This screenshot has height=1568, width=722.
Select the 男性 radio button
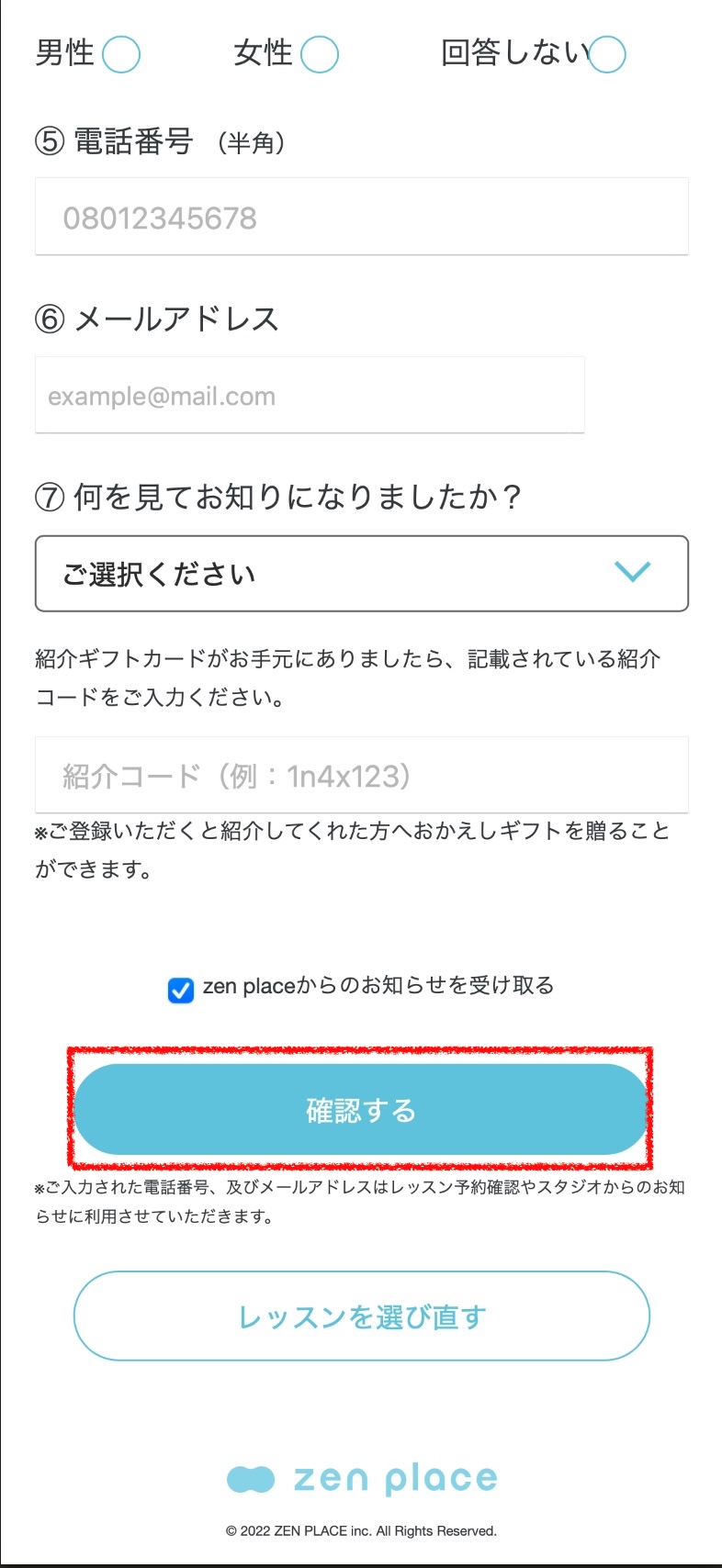(121, 54)
